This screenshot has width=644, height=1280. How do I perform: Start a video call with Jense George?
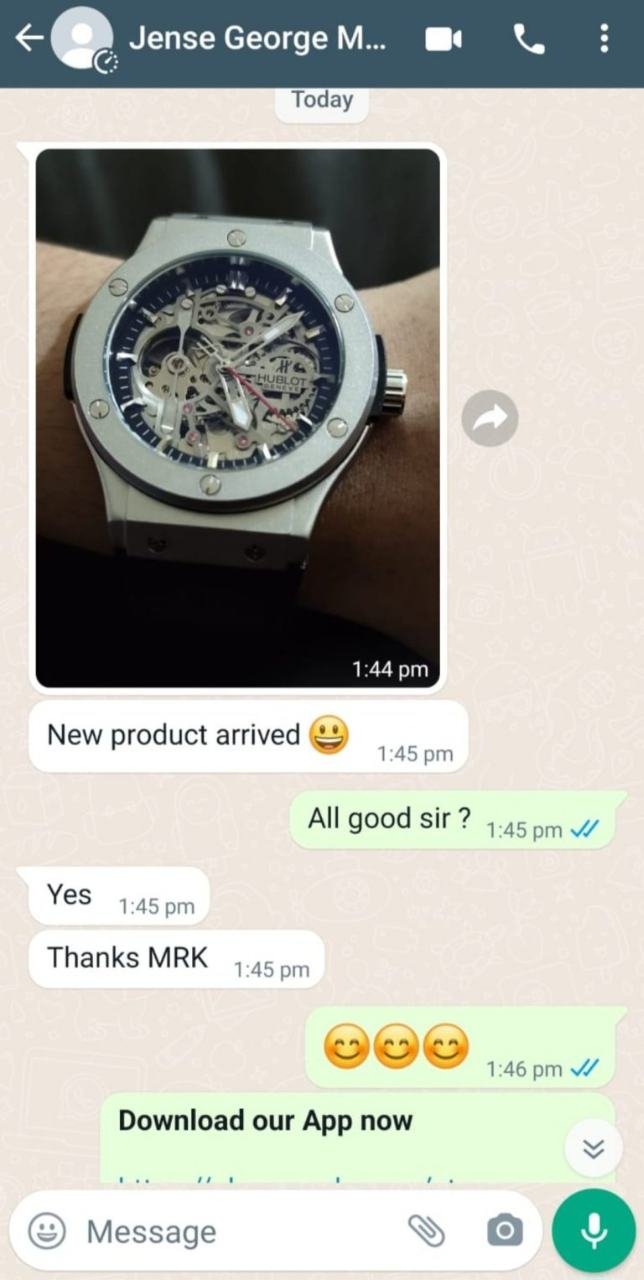point(443,39)
